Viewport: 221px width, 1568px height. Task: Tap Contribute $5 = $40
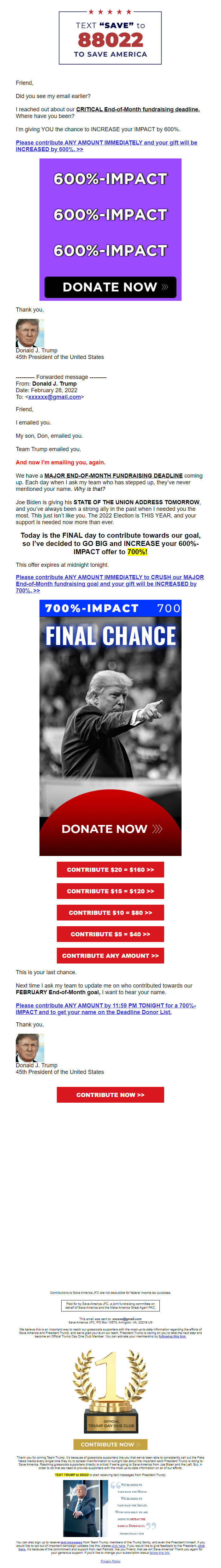tap(110, 934)
